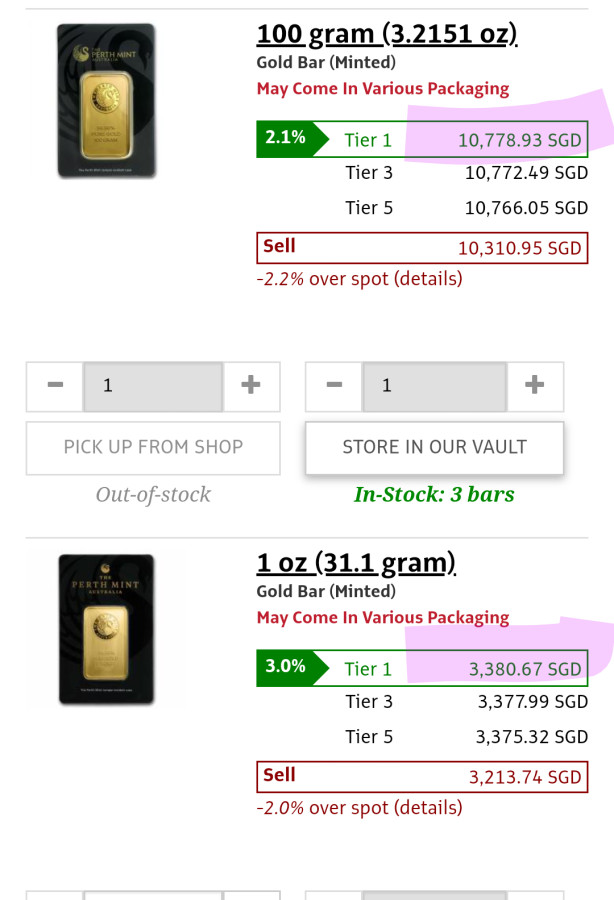
Task: Open the 100 gram (3.2151 oz) product link
Action: [386, 34]
